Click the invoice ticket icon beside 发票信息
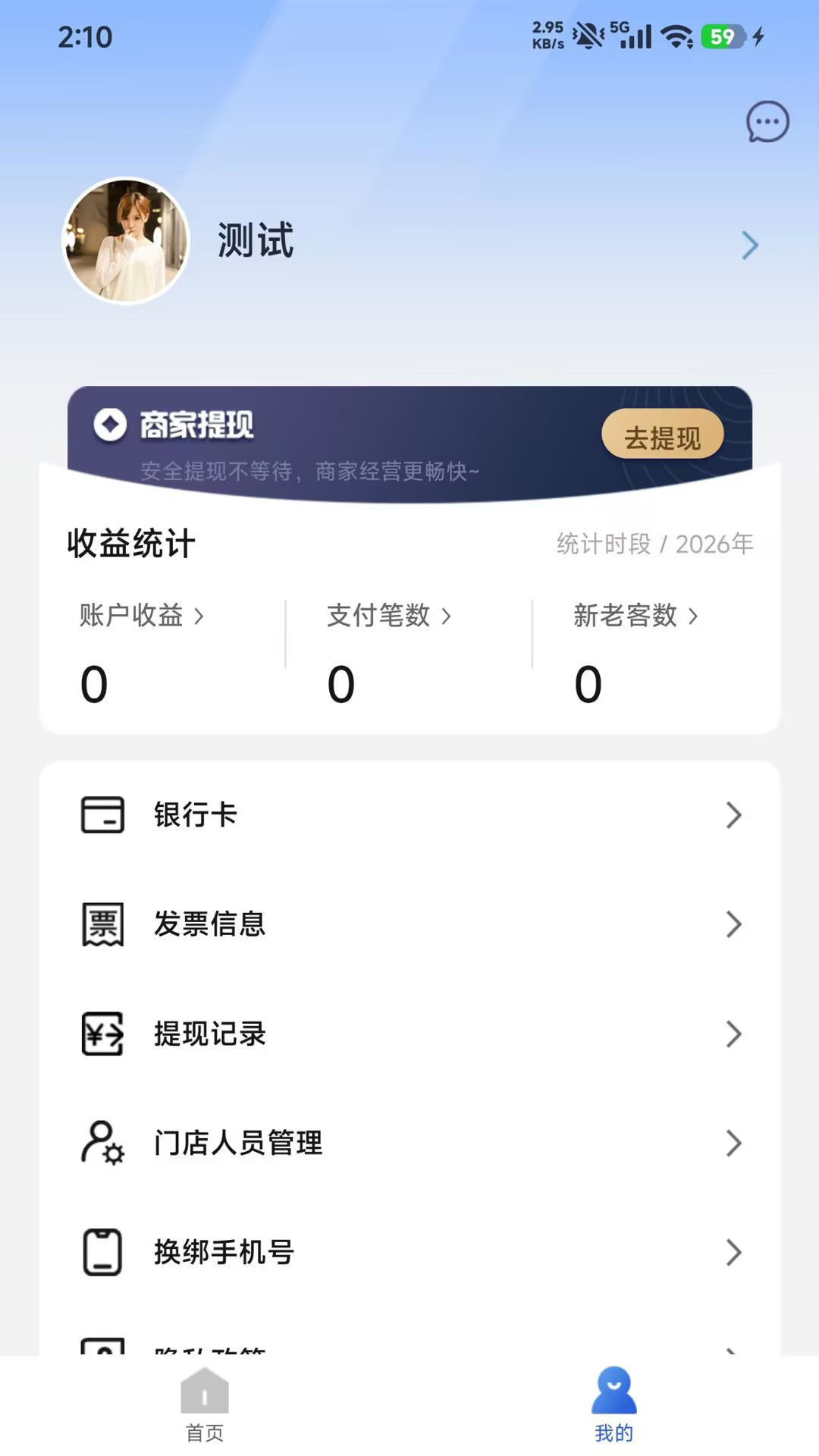Viewport: 819px width, 1456px height. point(101,924)
